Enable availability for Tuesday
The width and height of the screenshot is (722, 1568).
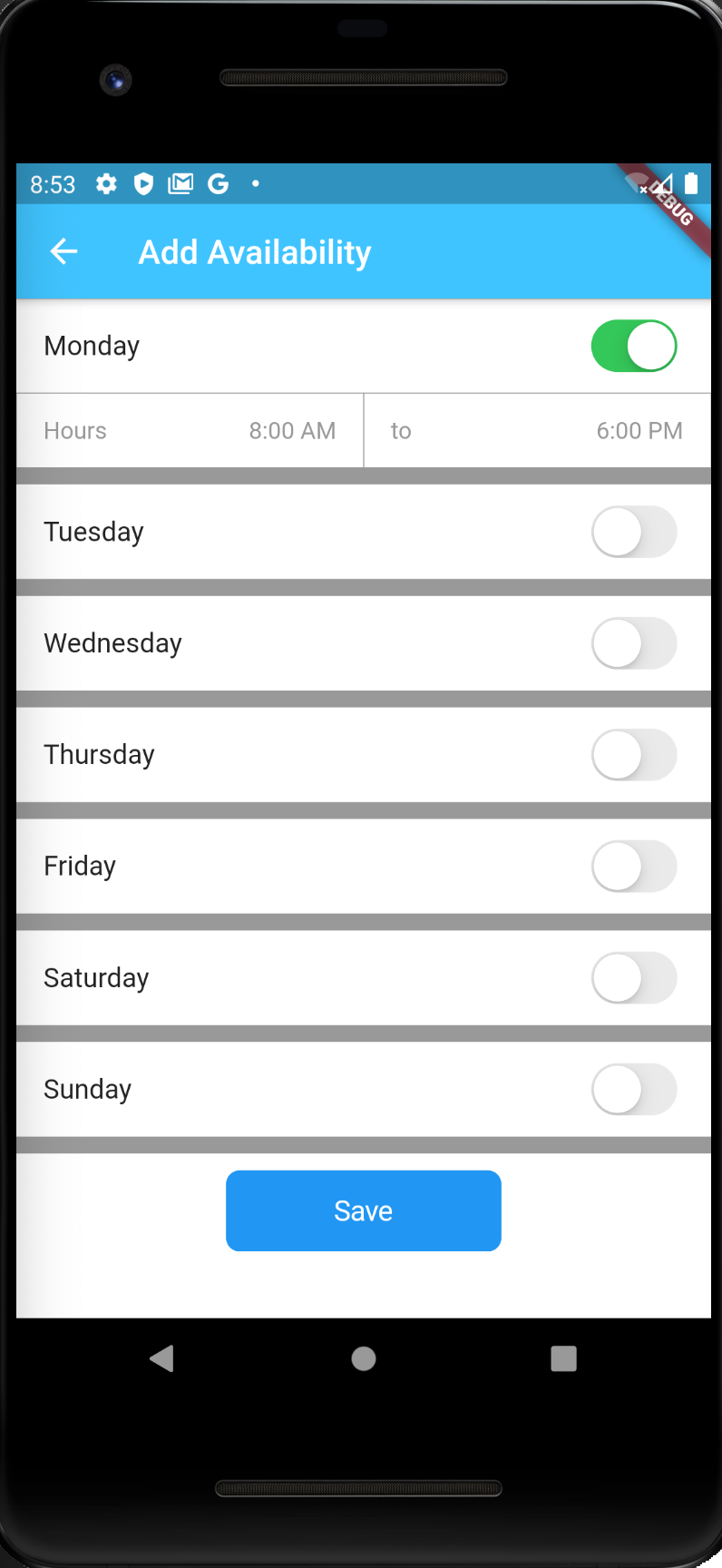[634, 532]
